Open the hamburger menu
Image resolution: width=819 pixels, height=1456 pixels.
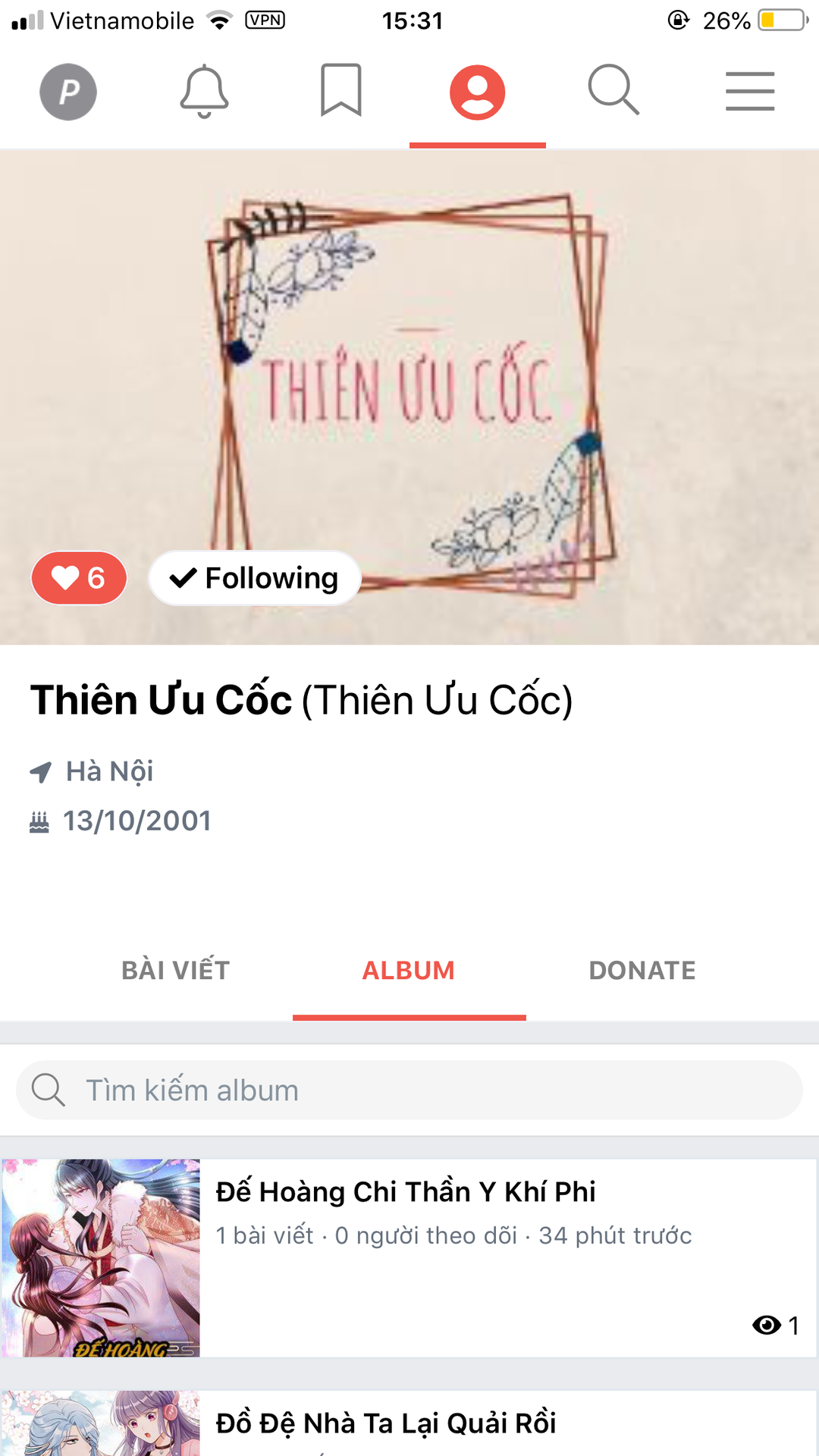coord(749,92)
